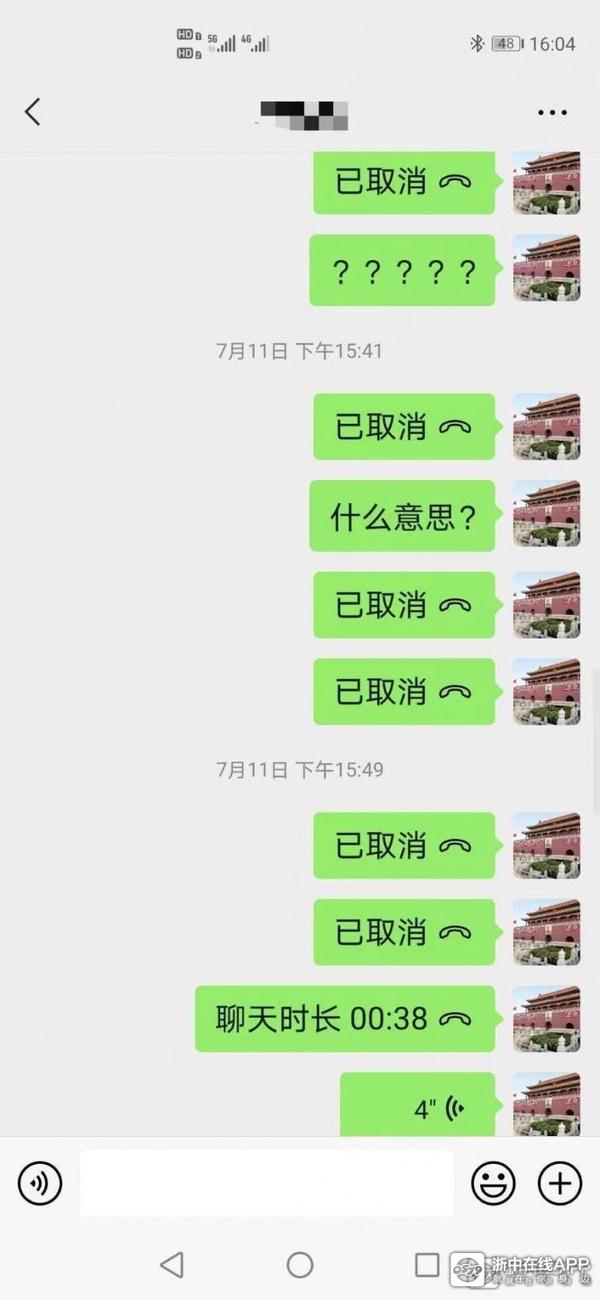Tap the system home button
Image resolution: width=600 pixels, height=1300 pixels.
point(300,1265)
